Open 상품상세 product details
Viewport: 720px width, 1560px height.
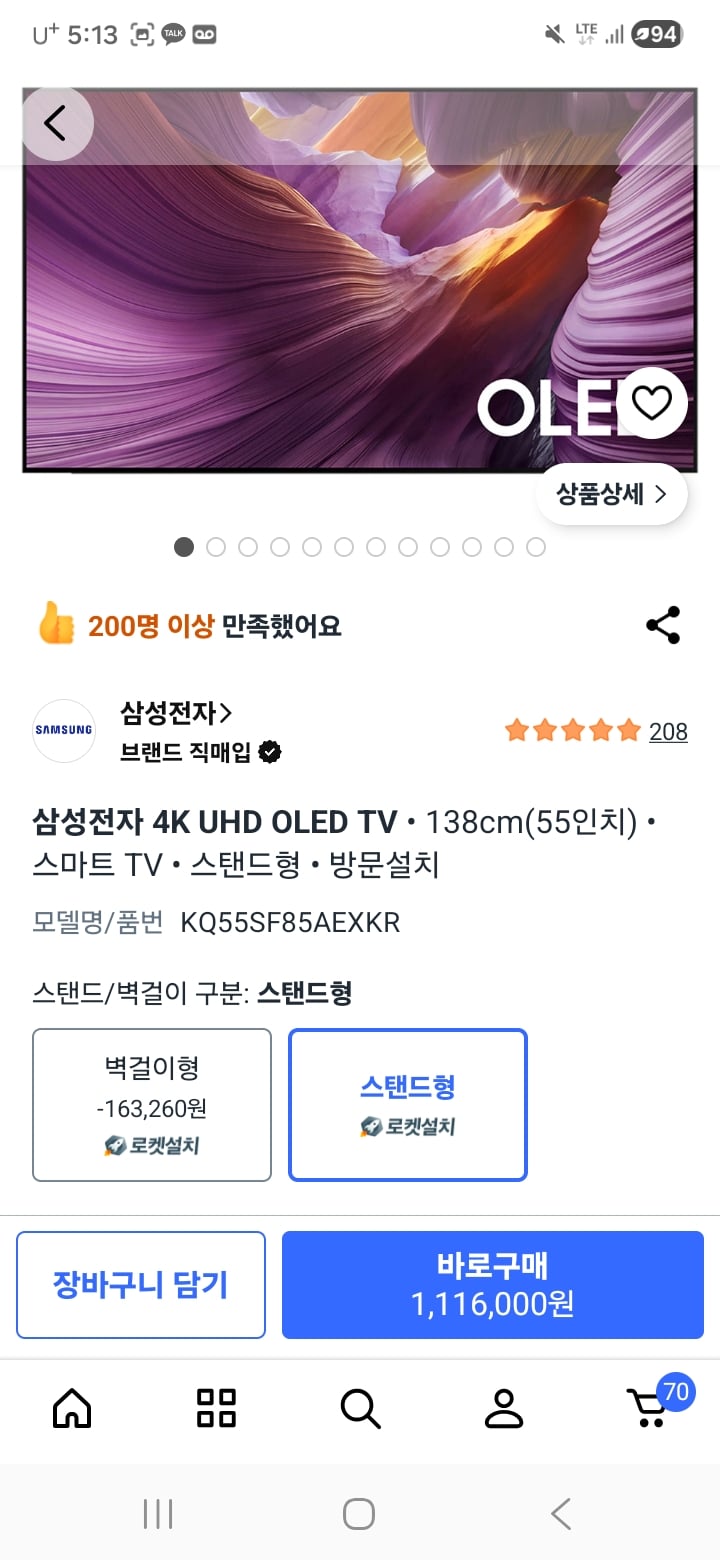[x=612, y=494]
